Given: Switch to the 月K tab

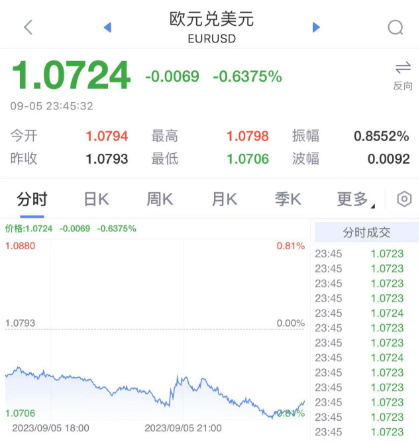Looking at the screenshot, I should click(x=224, y=199).
